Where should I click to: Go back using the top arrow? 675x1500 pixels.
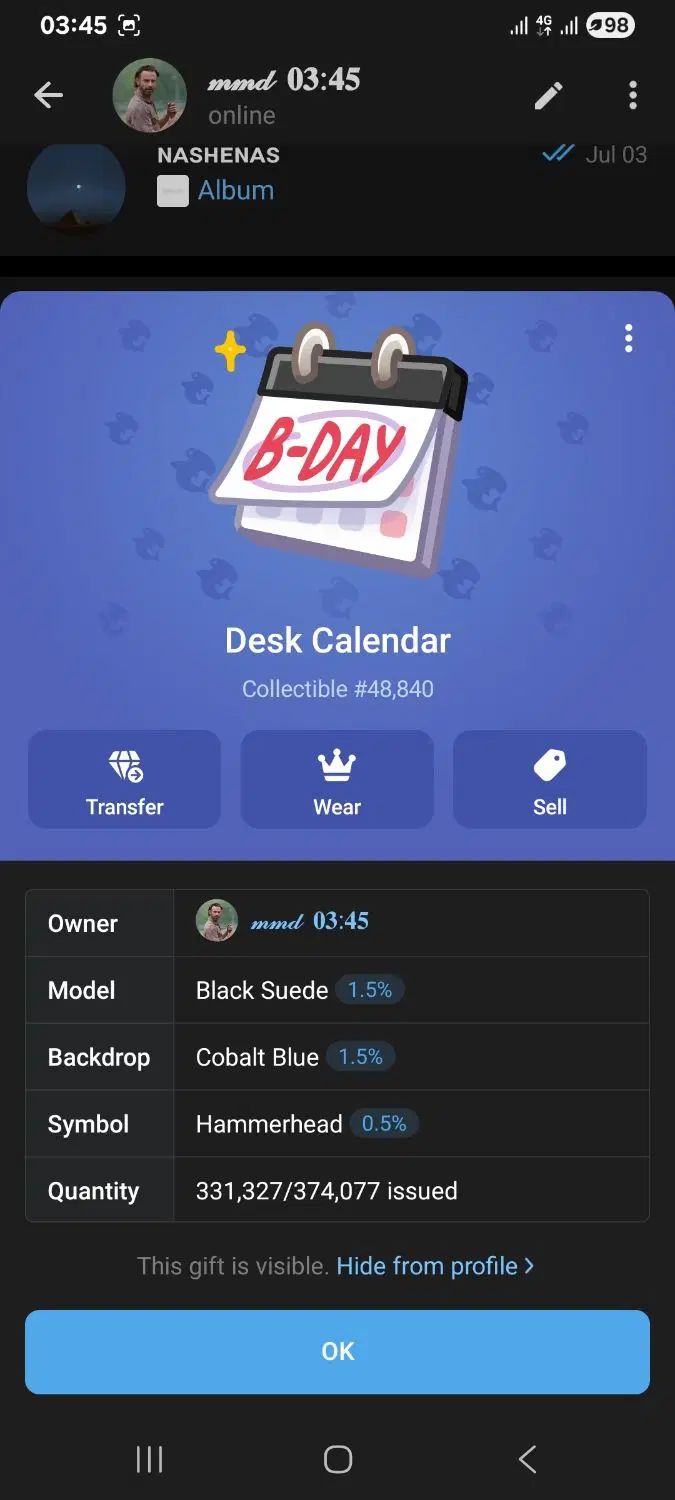[x=48, y=95]
